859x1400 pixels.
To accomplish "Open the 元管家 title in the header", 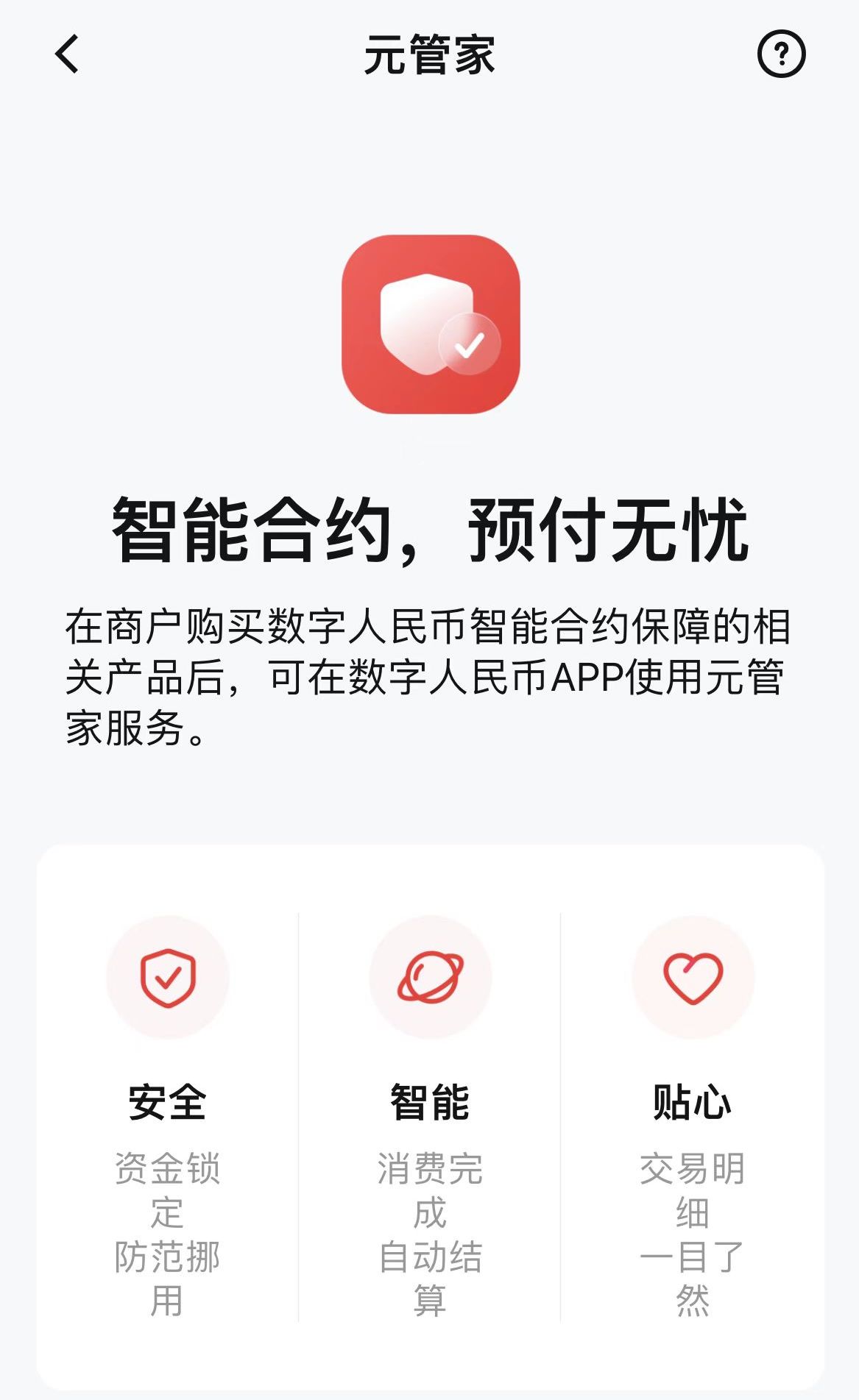I will [429, 54].
